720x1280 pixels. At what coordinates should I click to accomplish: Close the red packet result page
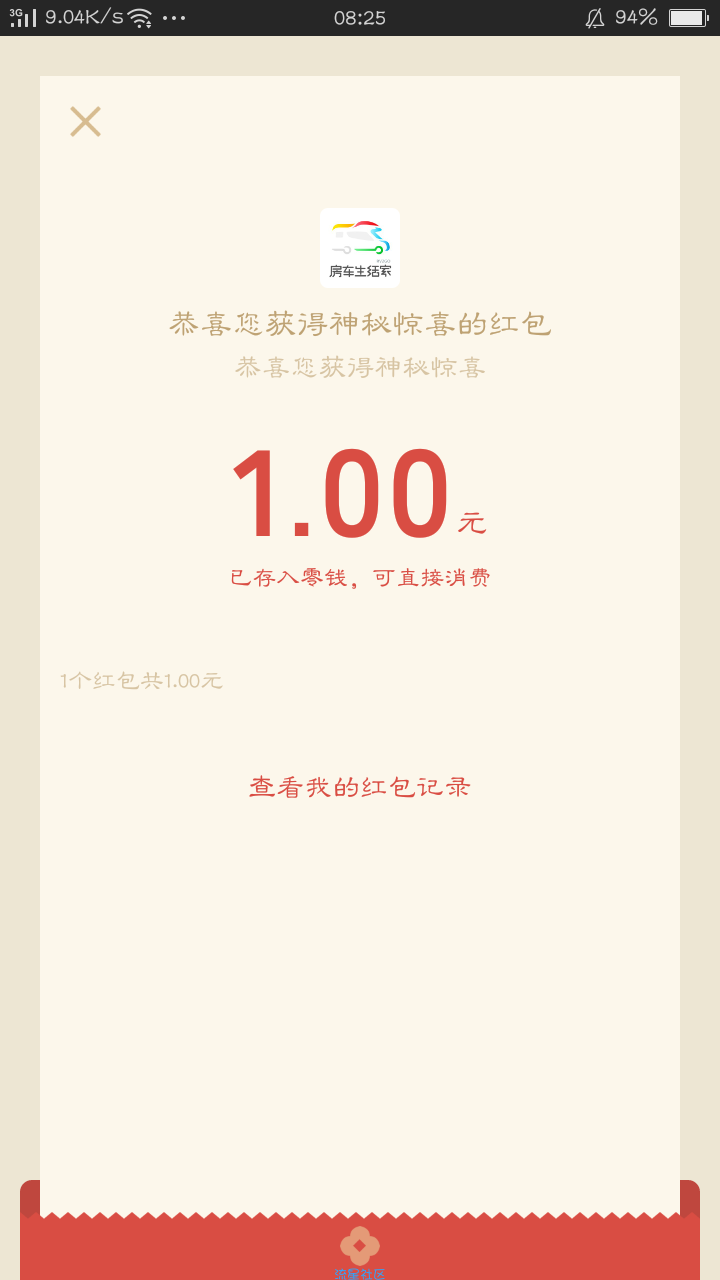point(85,122)
